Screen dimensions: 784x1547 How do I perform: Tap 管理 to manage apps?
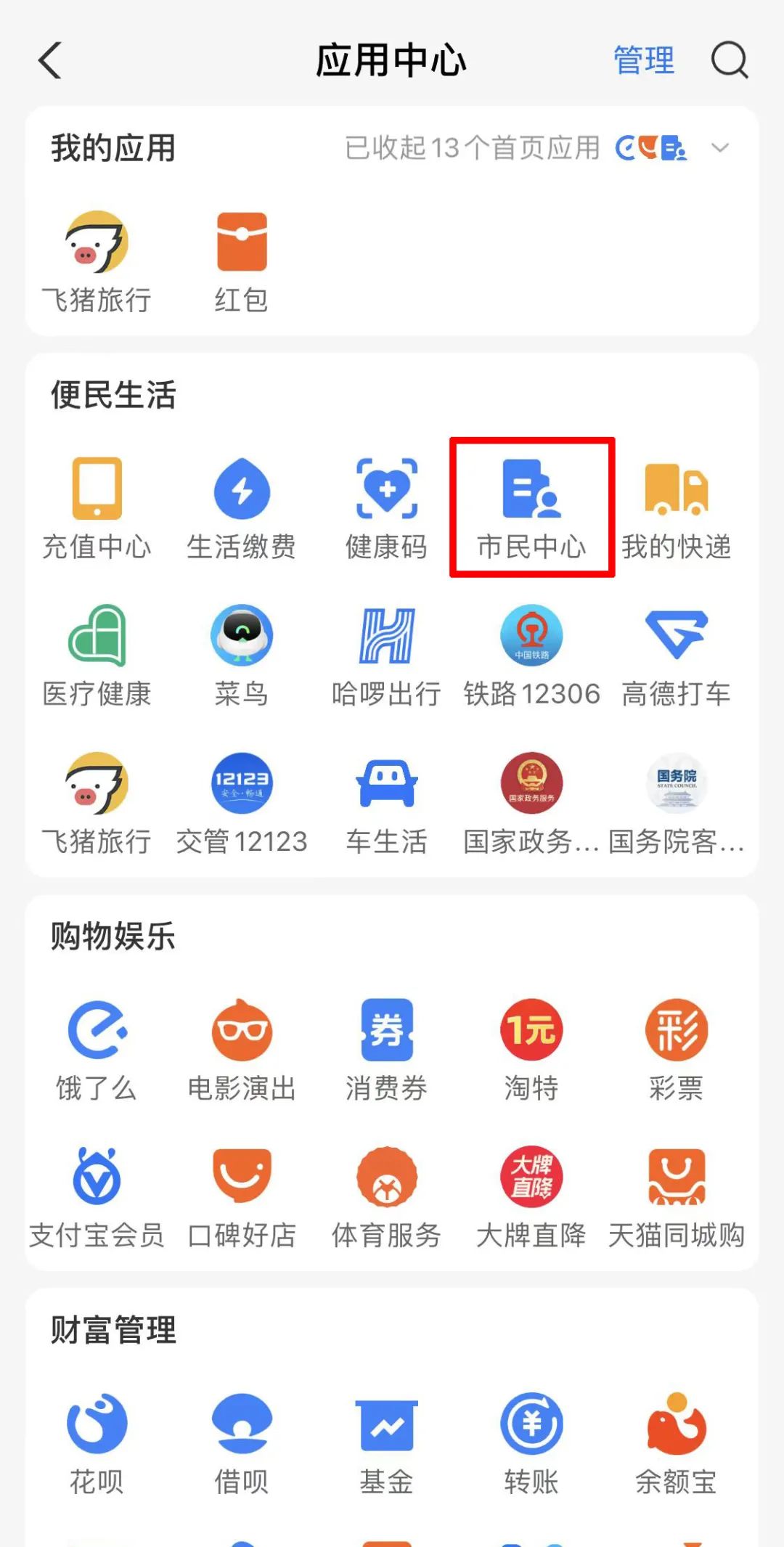pos(644,60)
